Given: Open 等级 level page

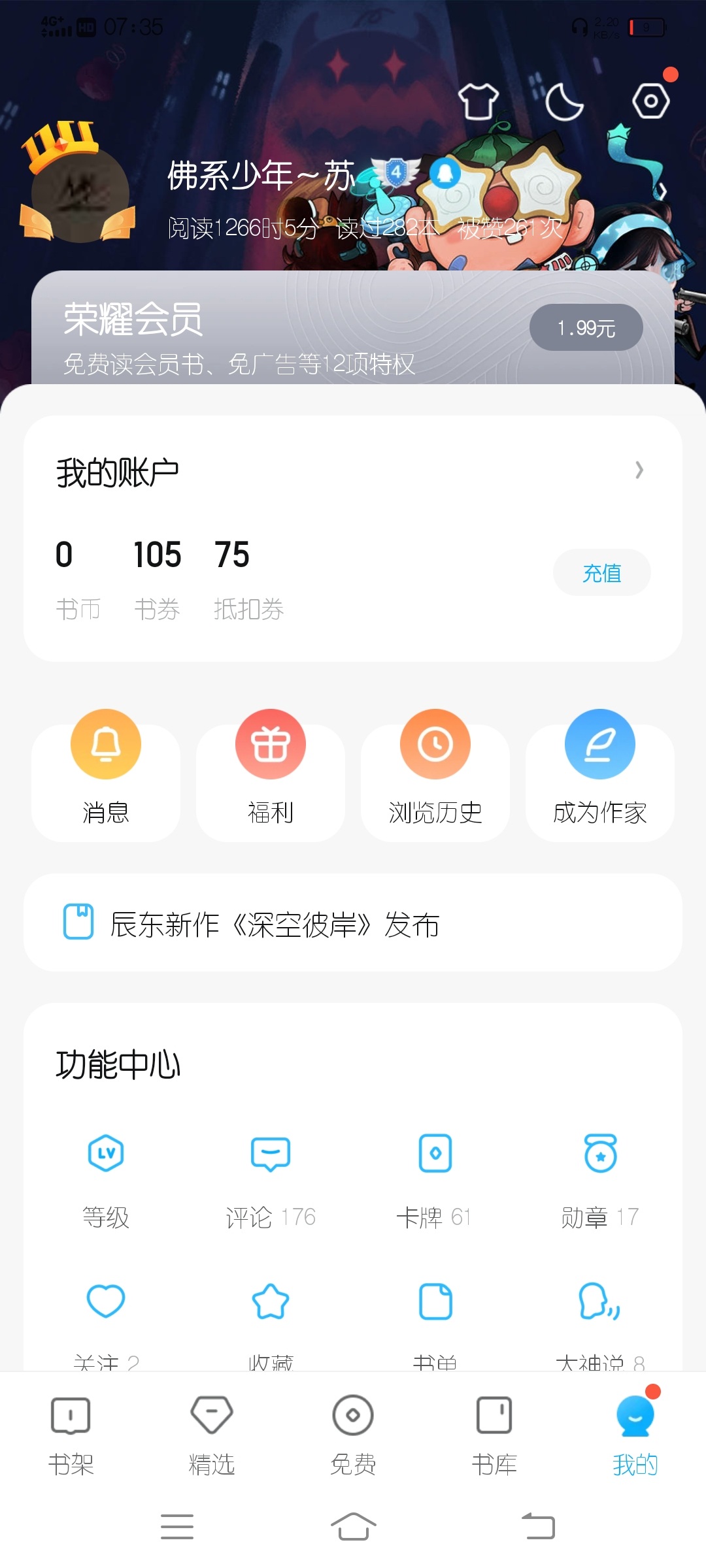Looking at the screenshot, I should point(106,1180).
